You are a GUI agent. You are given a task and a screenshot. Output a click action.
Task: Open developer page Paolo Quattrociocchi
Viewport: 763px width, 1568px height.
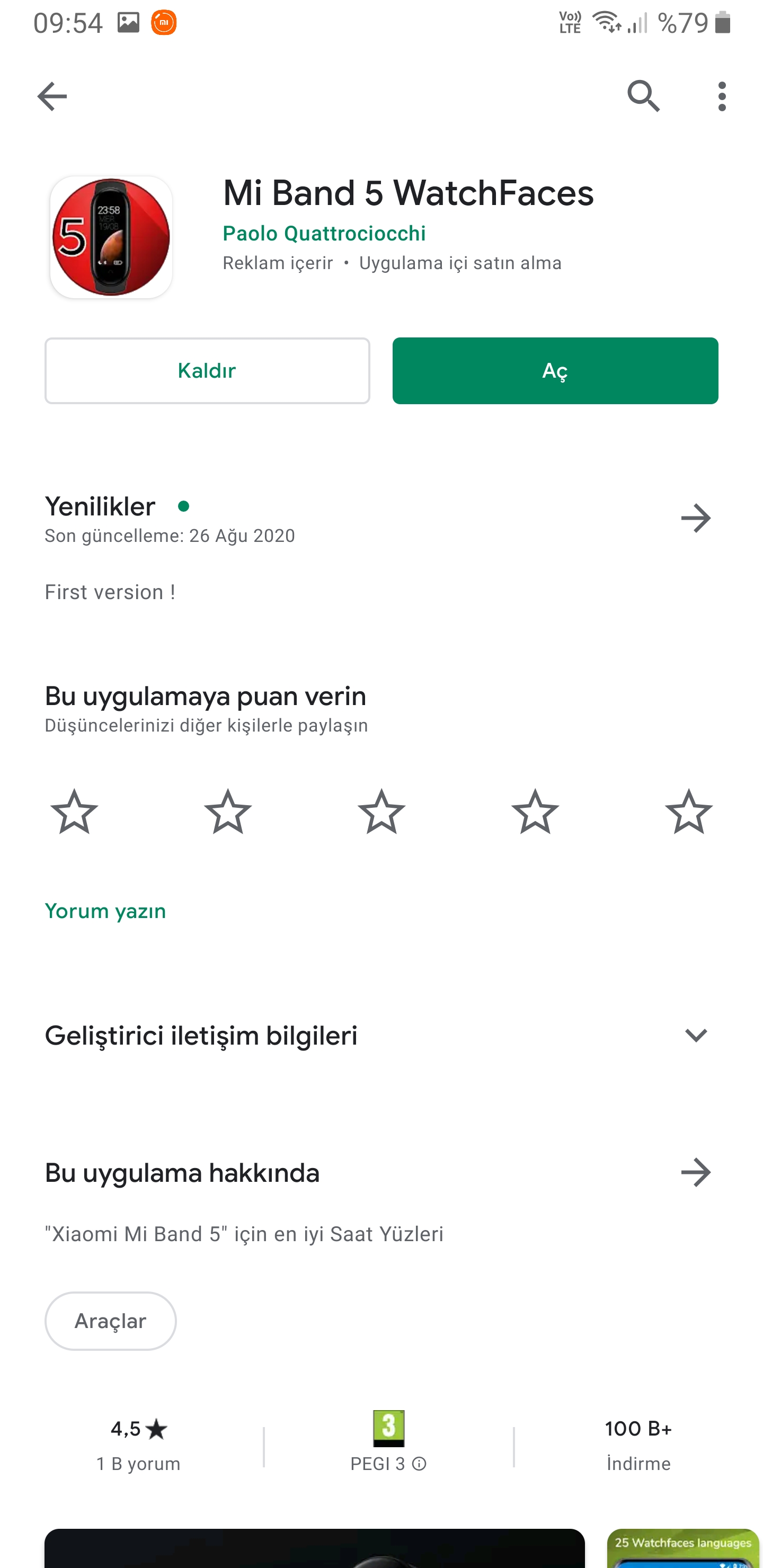324,234
